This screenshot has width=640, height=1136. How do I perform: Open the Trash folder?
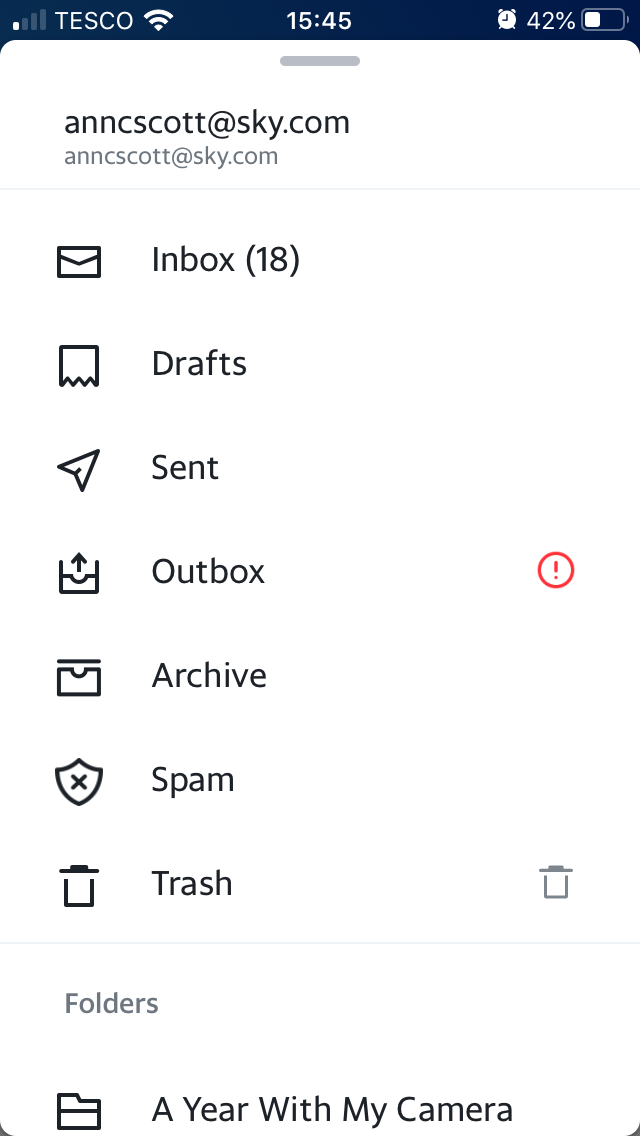click(x=192, y=884)
